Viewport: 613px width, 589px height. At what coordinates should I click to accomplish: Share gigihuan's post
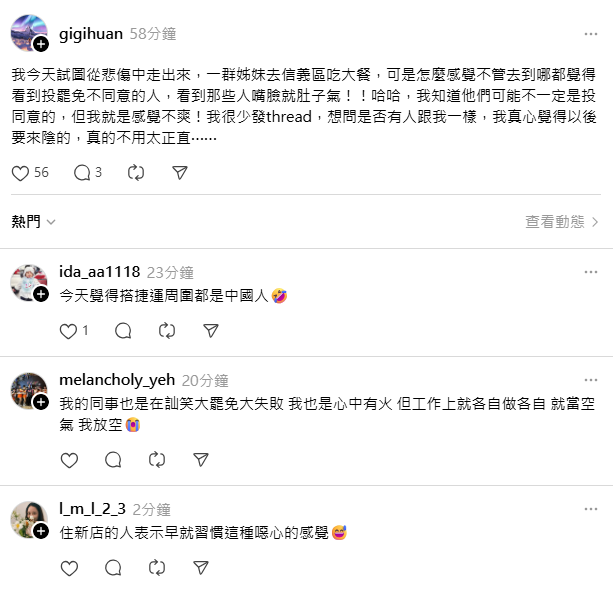180,173
